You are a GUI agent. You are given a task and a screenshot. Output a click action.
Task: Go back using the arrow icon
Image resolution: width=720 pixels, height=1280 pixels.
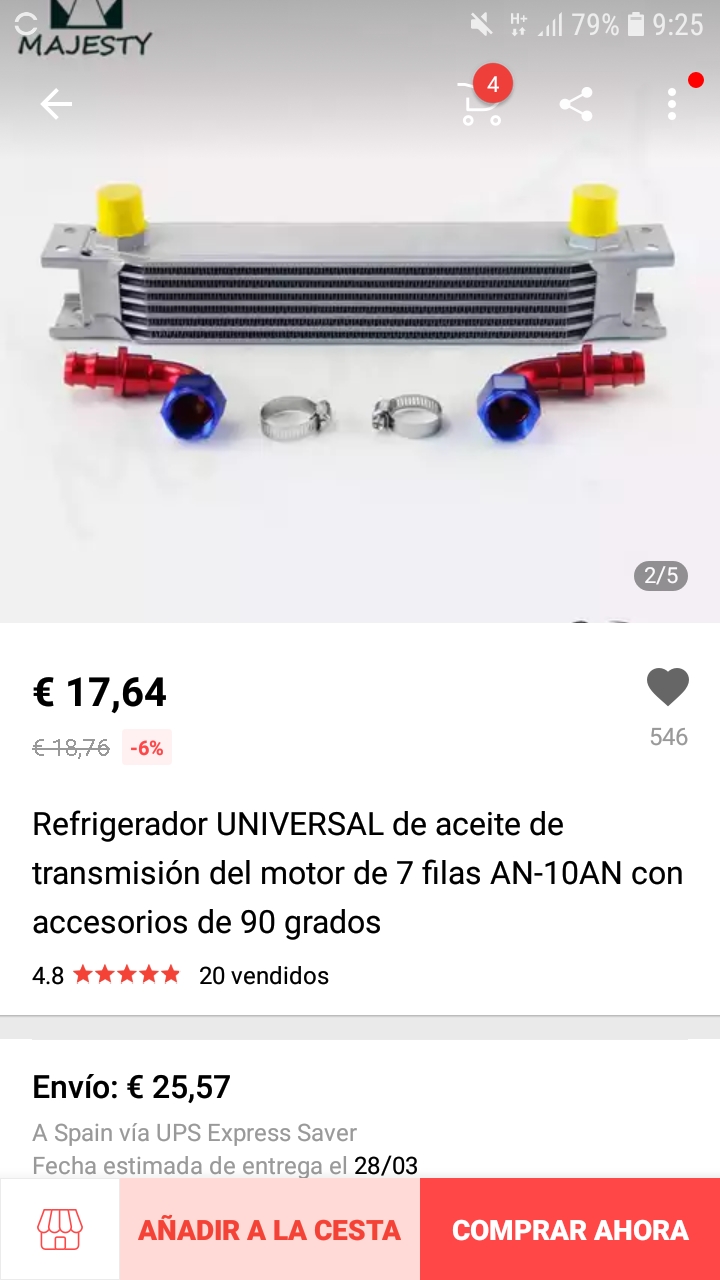[x=56, y=104]
